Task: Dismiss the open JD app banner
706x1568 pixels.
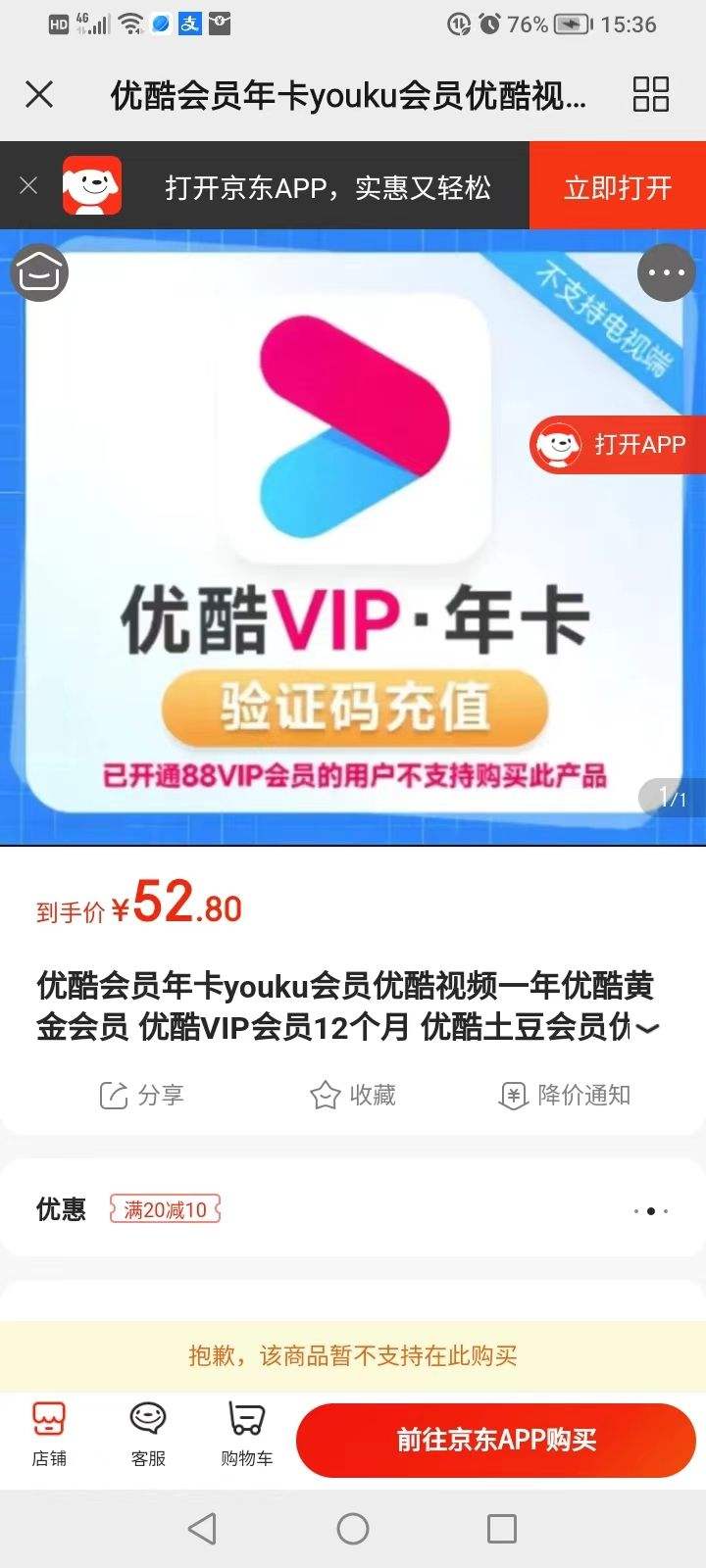Action: [28, 185]
